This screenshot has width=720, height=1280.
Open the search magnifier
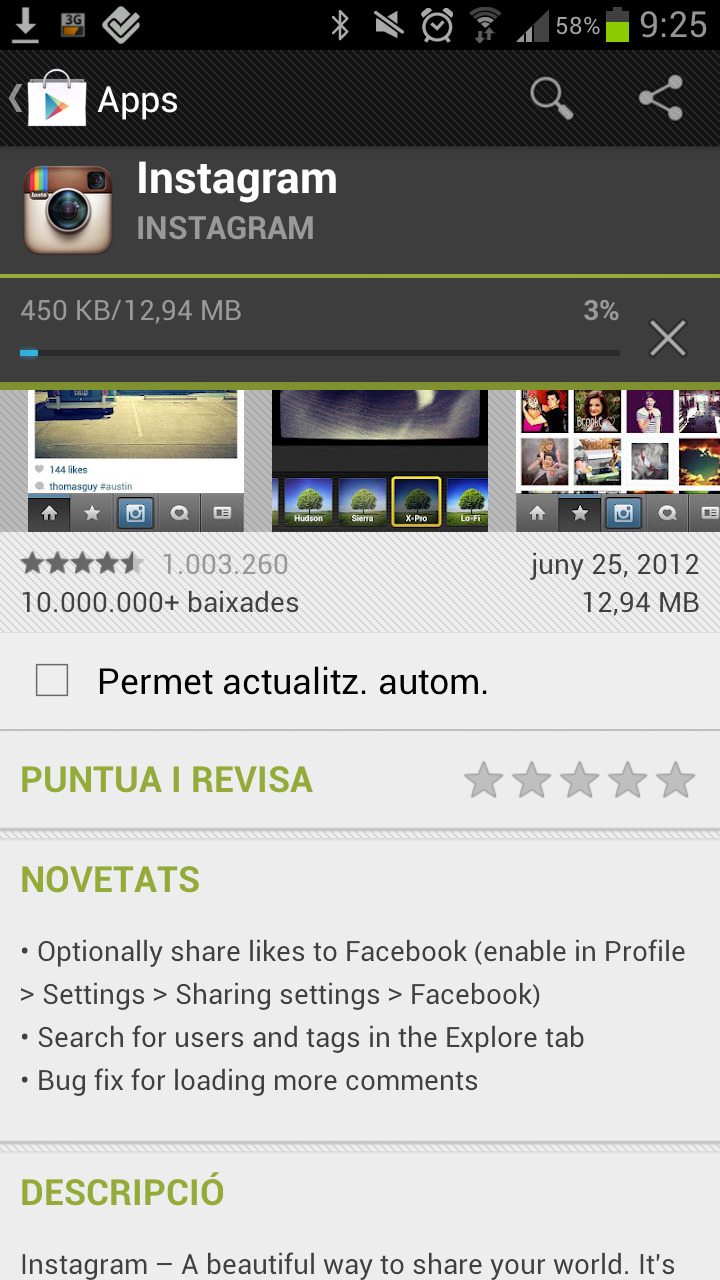coord(551,99)
